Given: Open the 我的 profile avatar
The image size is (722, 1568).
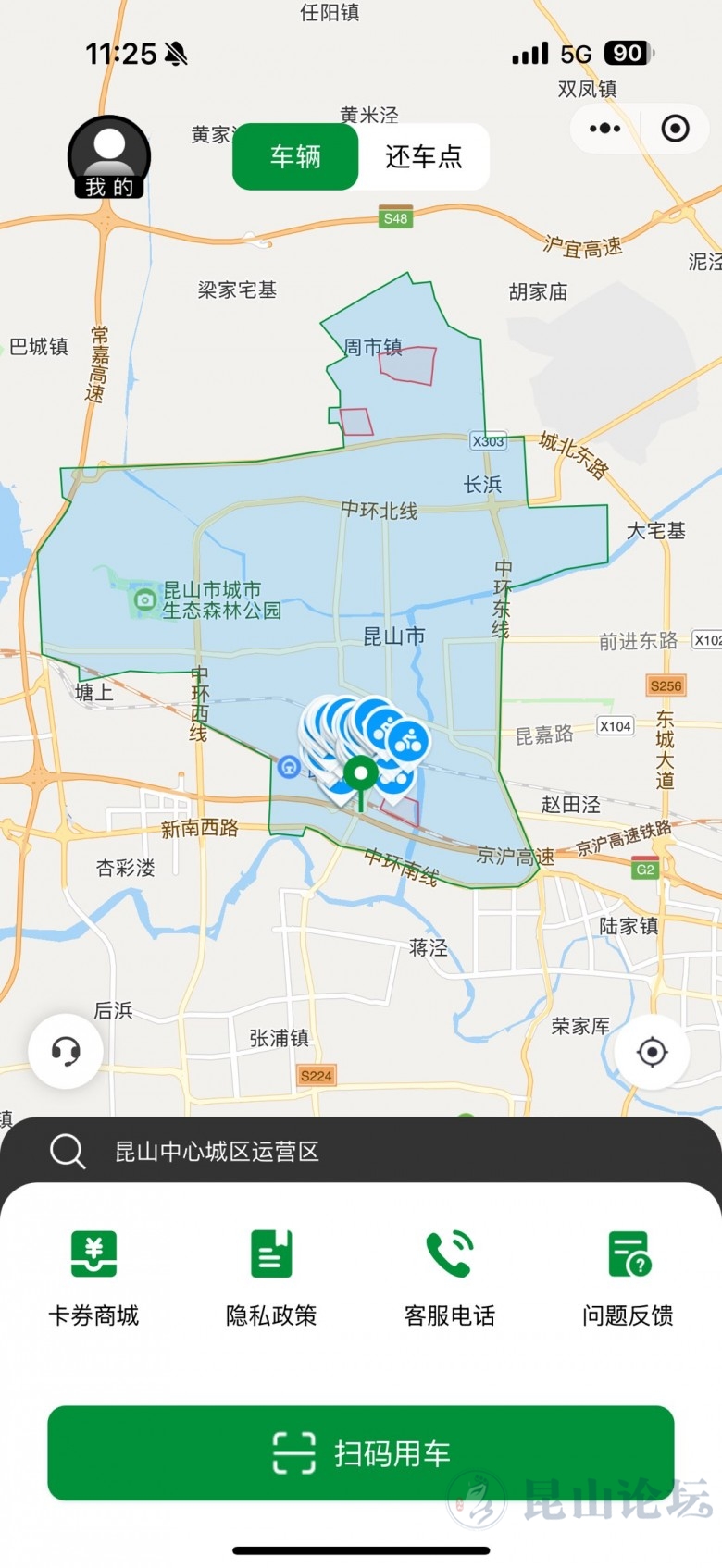Looking at the screenshot, I should [109, 157].
